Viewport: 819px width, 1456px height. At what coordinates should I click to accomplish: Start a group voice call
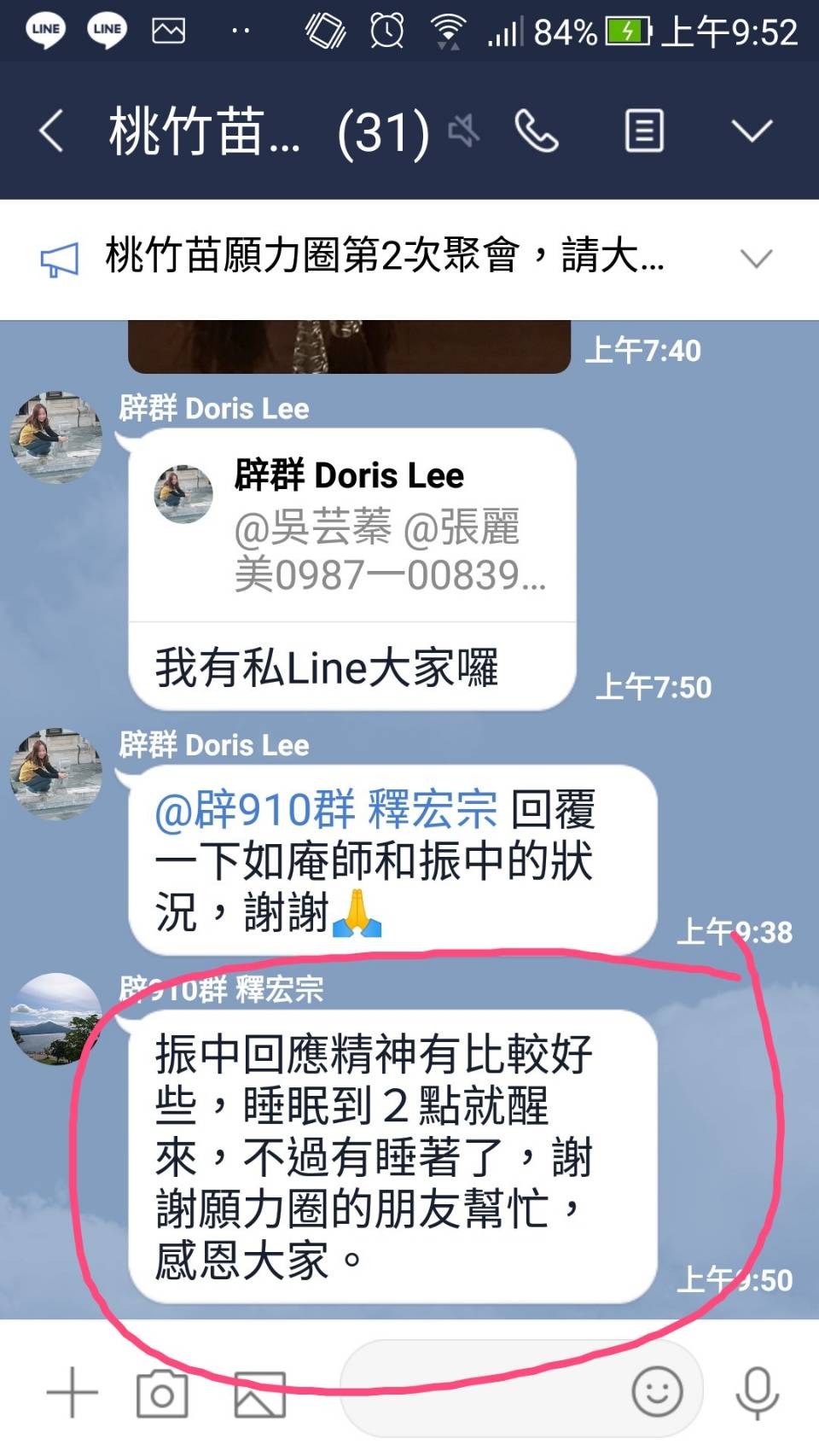[537, 131]
